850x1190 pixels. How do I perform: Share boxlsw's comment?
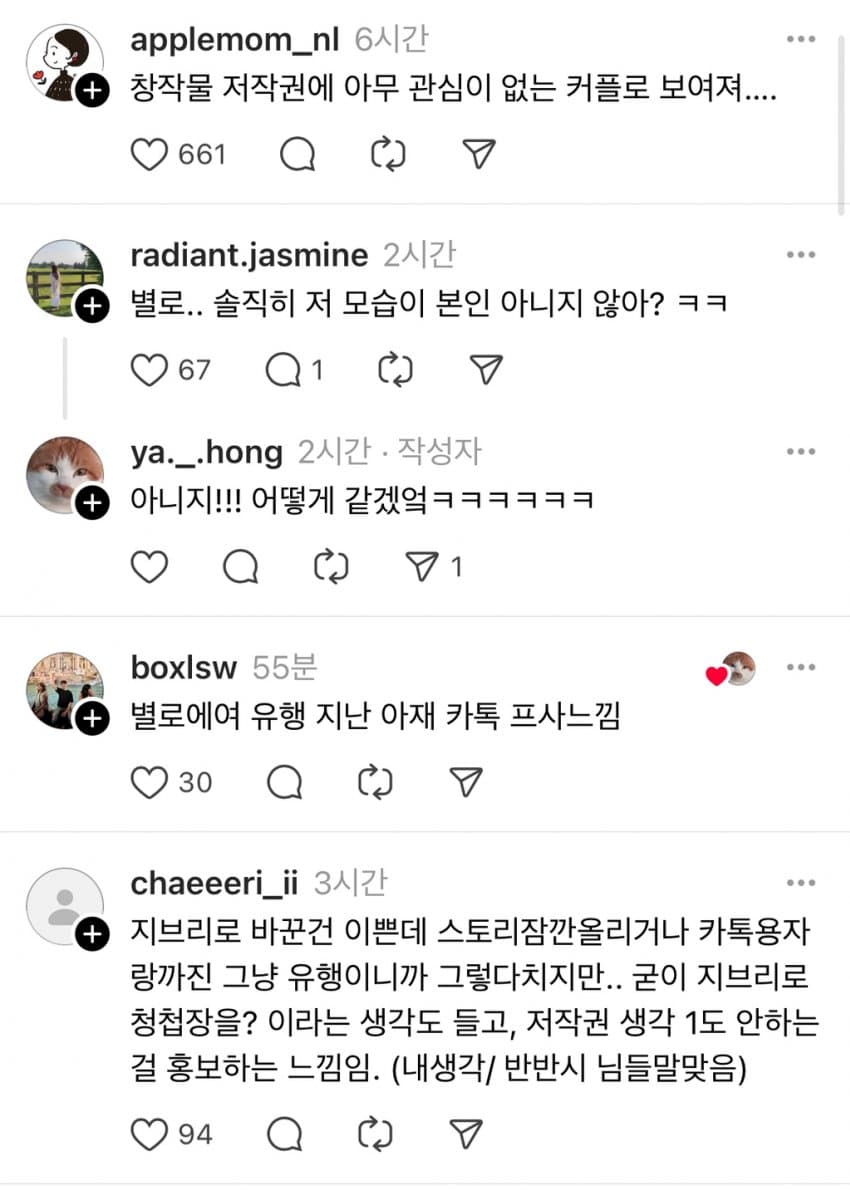point(467,782)
